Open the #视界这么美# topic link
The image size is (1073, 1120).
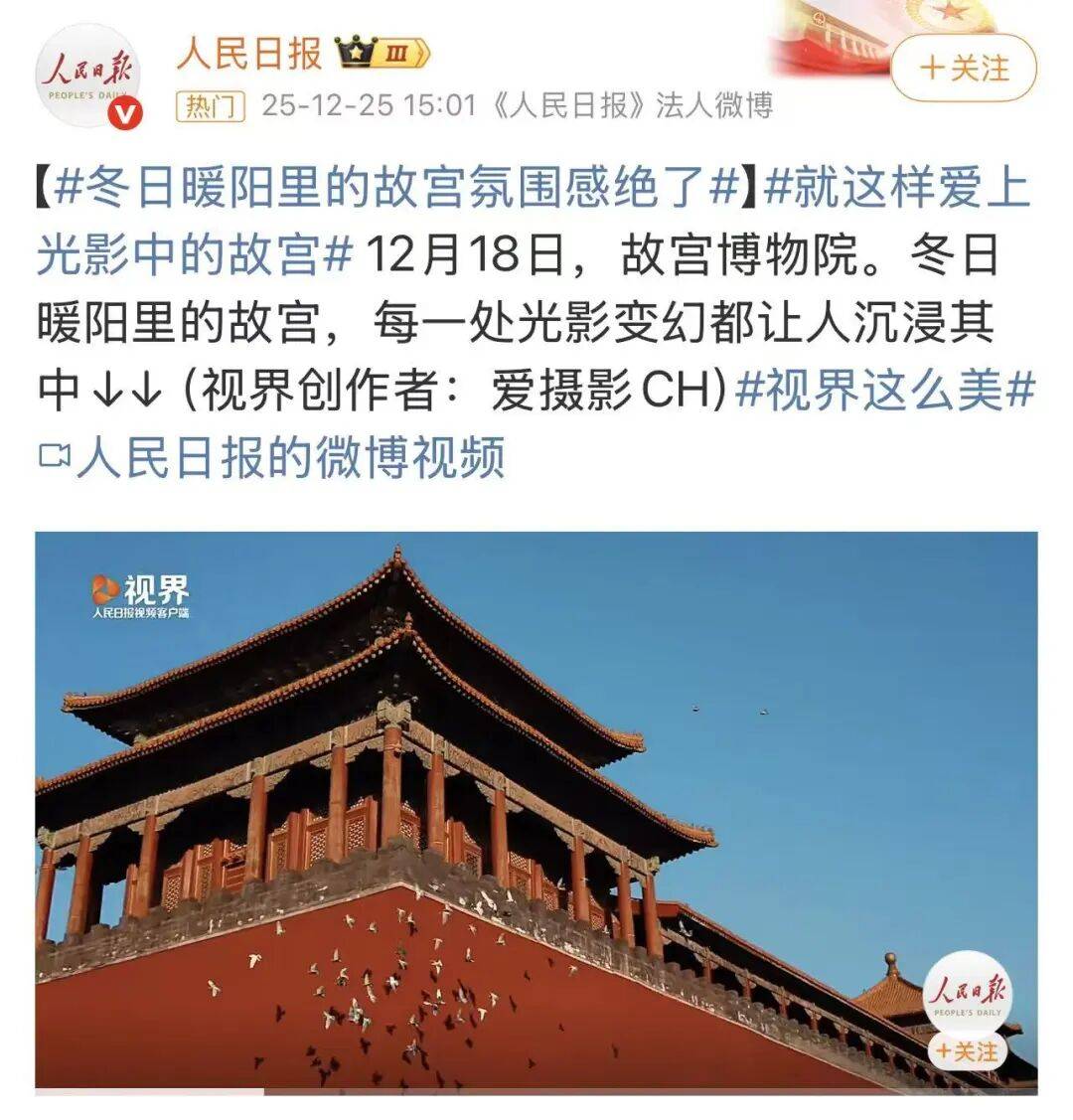tap(885, 392)
